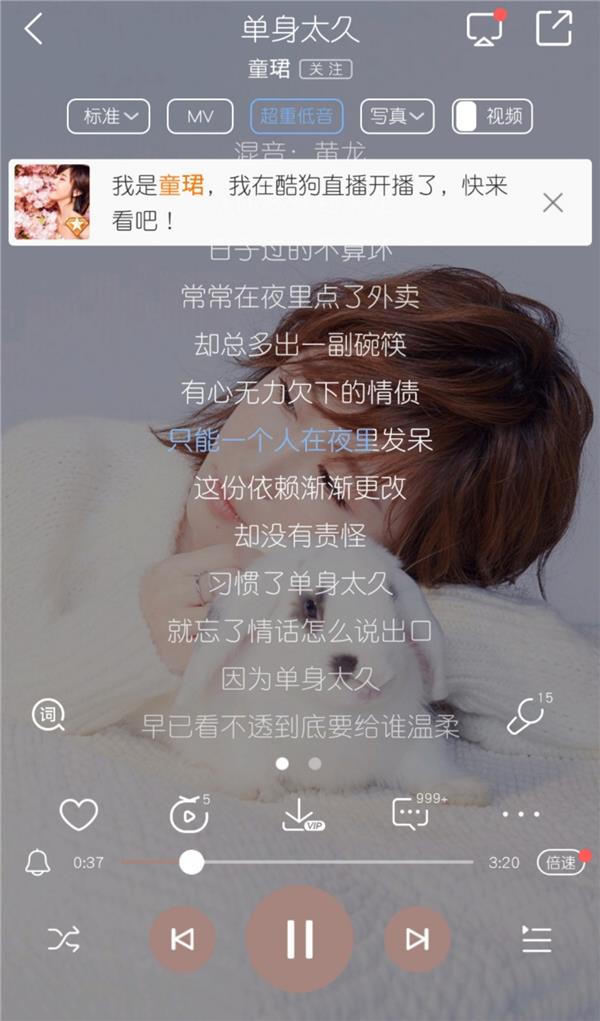This screenshot has height=1021, width=600.
Task: Open the 倍速 playback speed option
Action: (x=560, y=862)
